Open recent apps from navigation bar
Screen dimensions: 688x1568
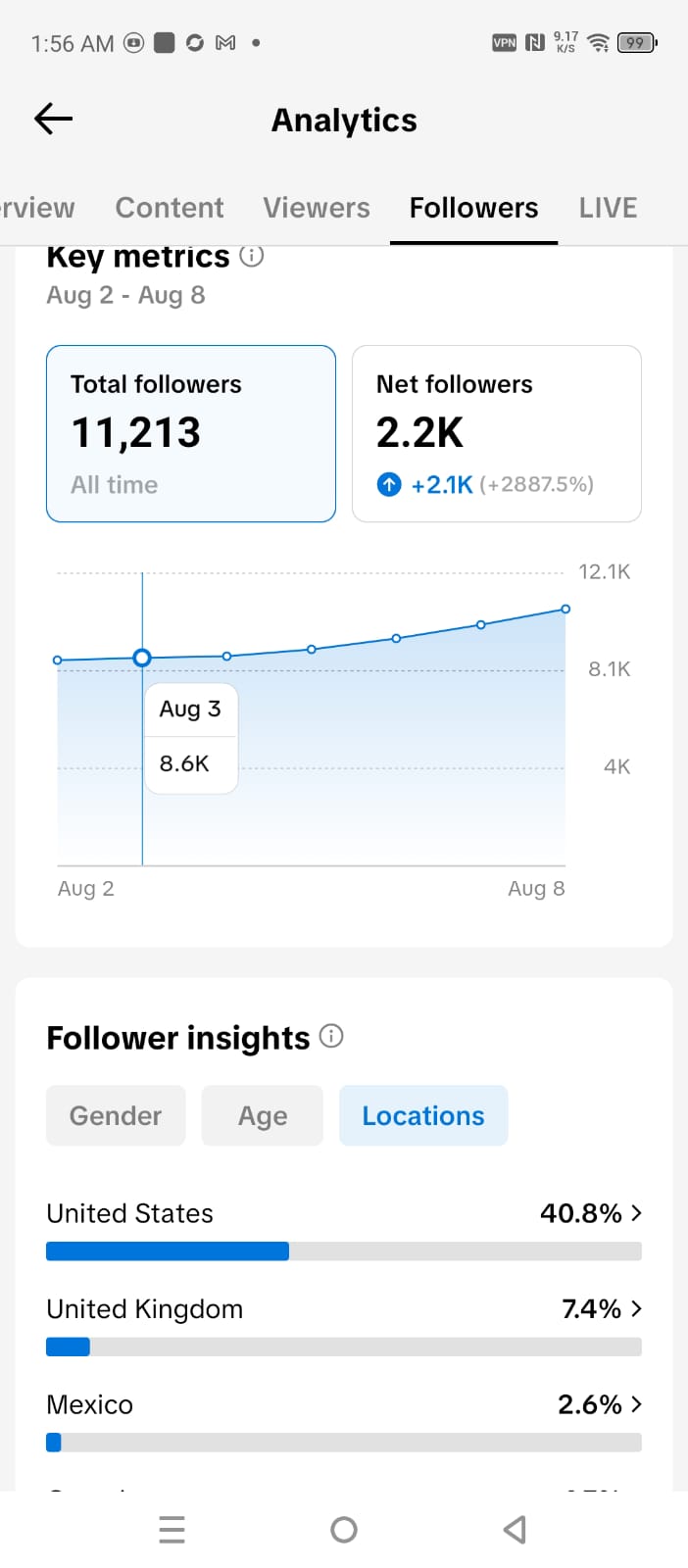(172, 1530)
